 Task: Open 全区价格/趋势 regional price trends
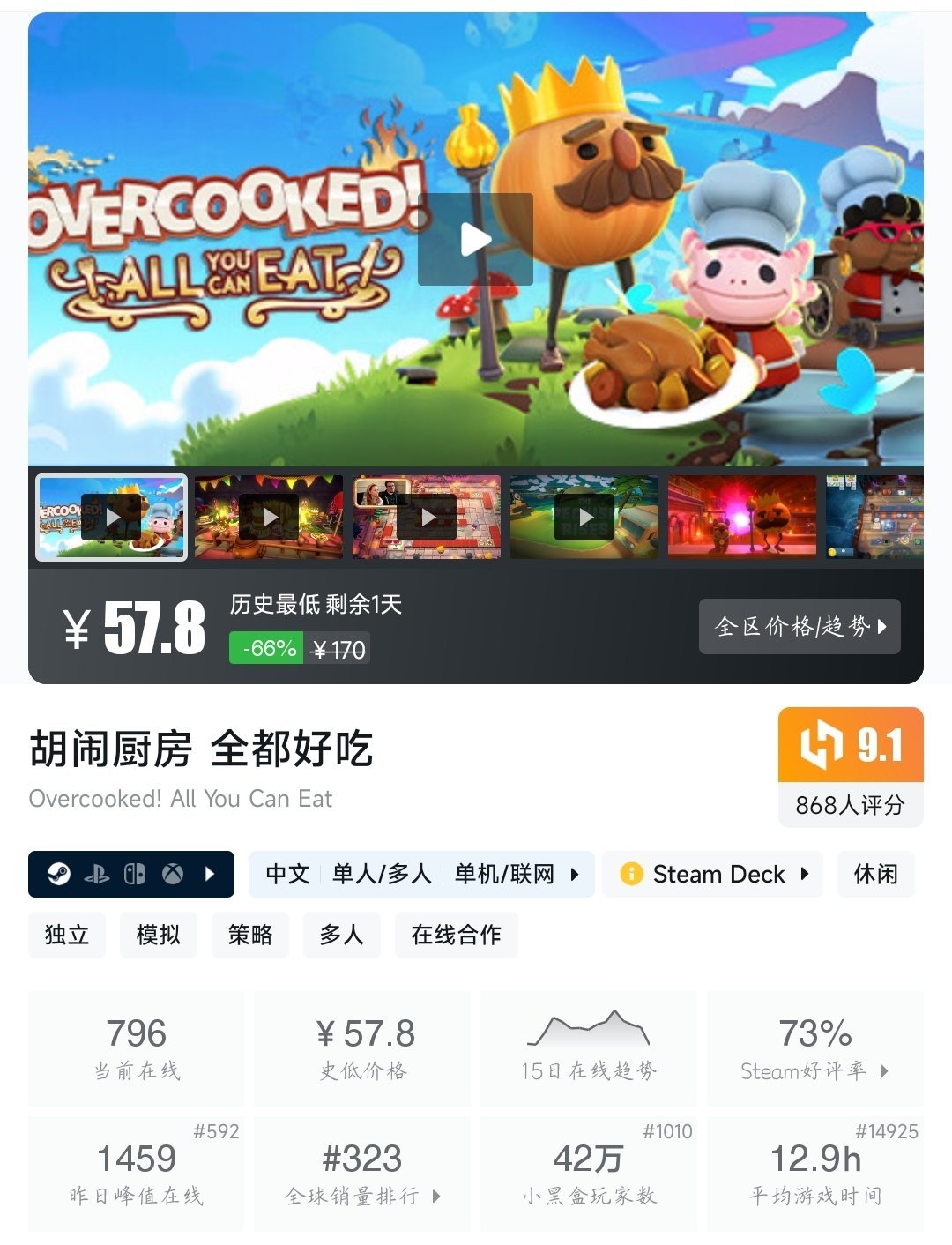[x=800, y=626]
